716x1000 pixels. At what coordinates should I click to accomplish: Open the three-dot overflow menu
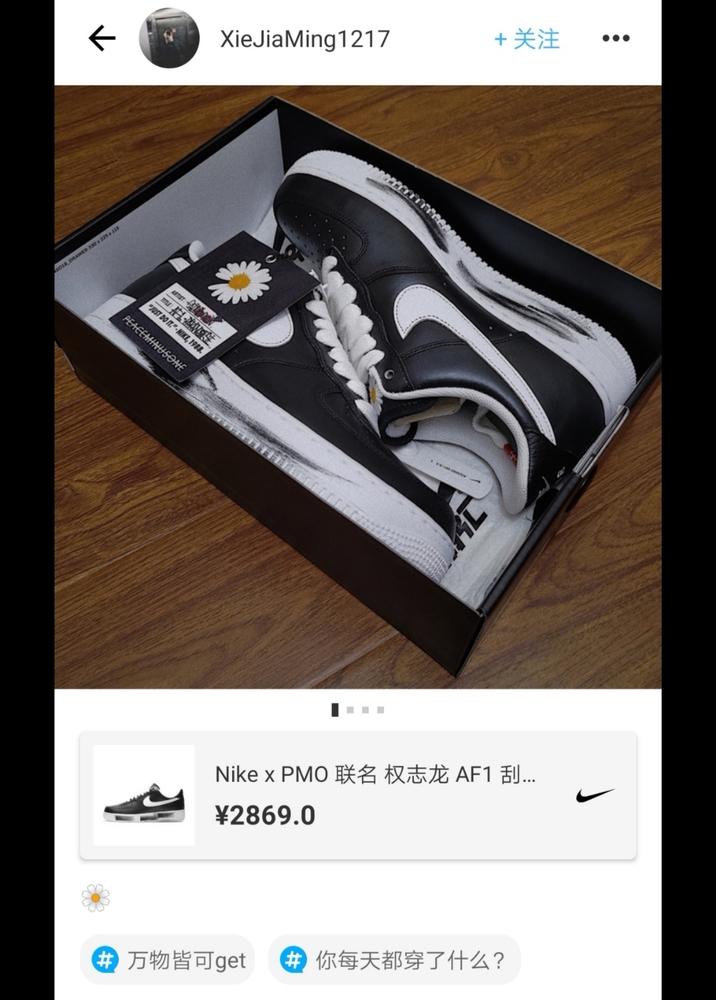coord(615,39)
